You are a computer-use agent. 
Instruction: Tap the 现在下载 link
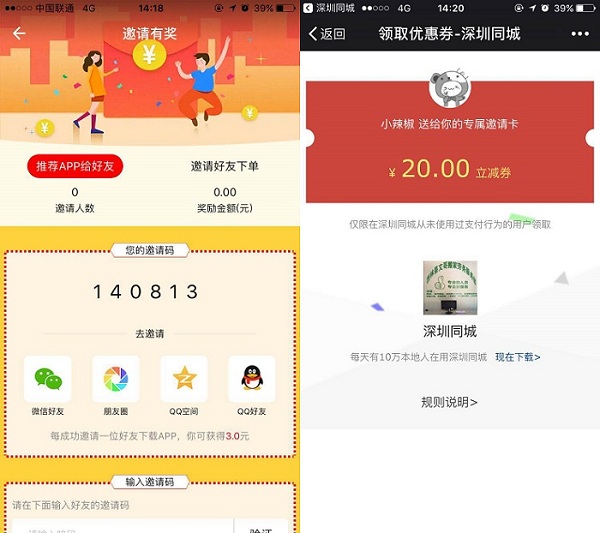(517, 357)
